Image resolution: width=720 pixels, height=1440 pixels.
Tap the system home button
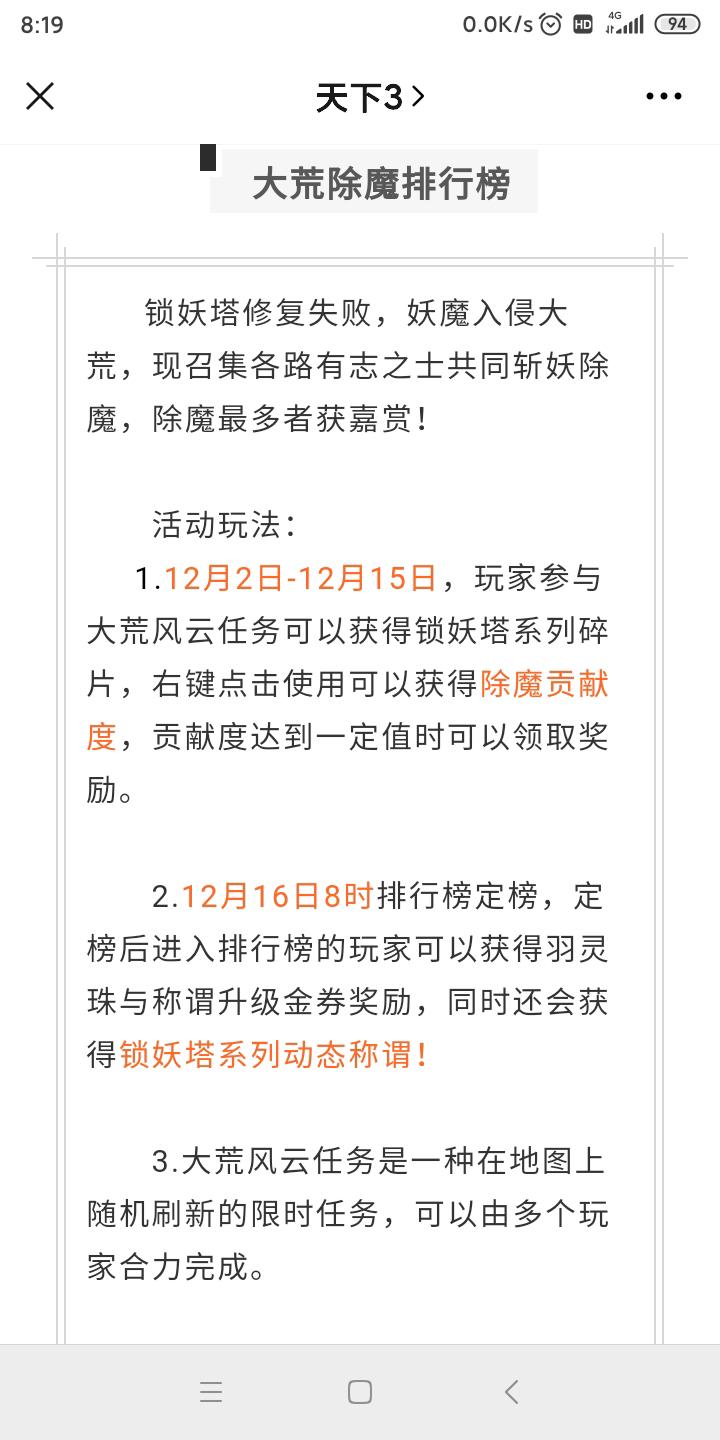pyautogui.click(x=360, y=1391)
